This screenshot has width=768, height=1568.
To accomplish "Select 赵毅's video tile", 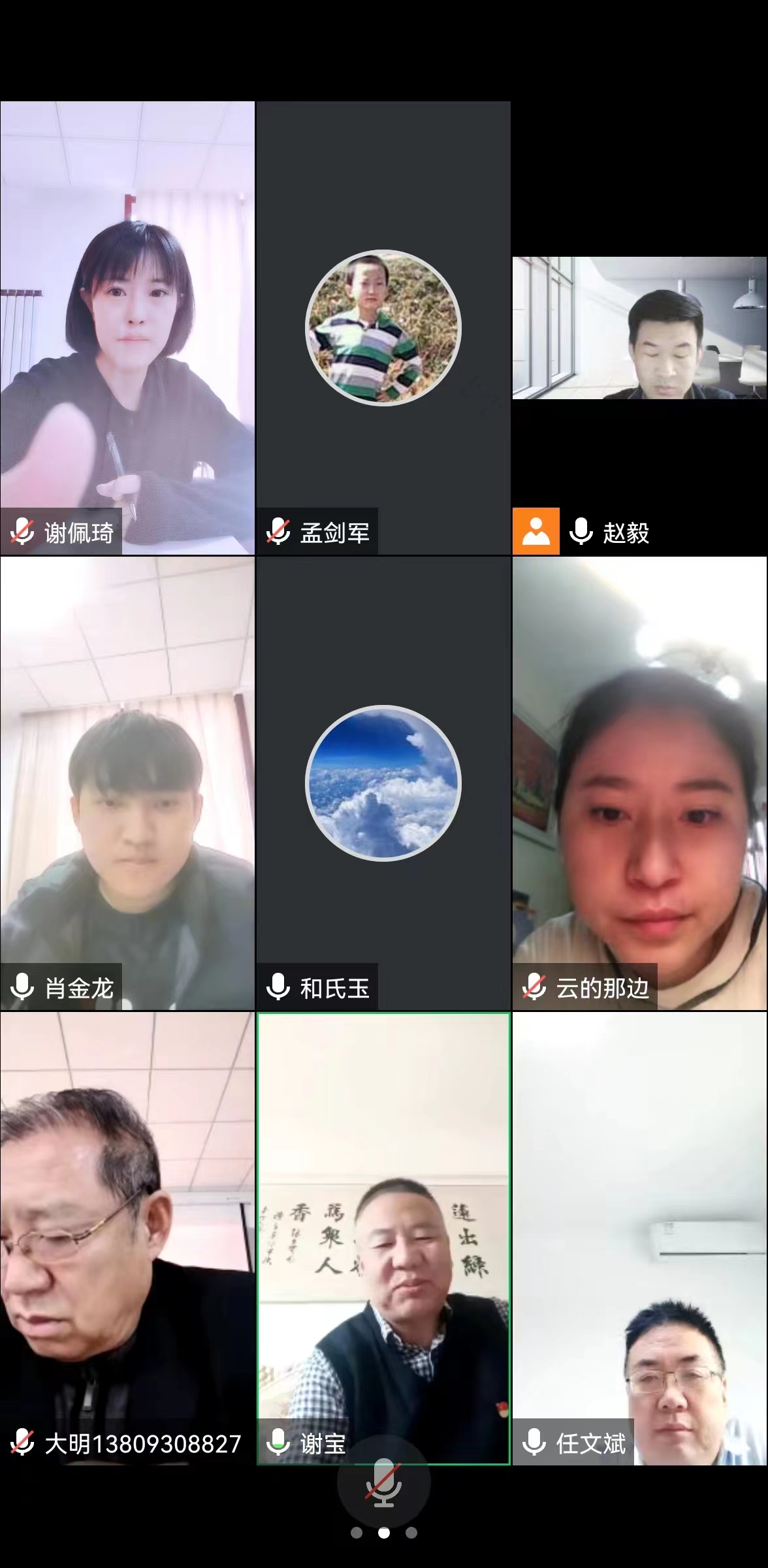I will tap(640, 328).
